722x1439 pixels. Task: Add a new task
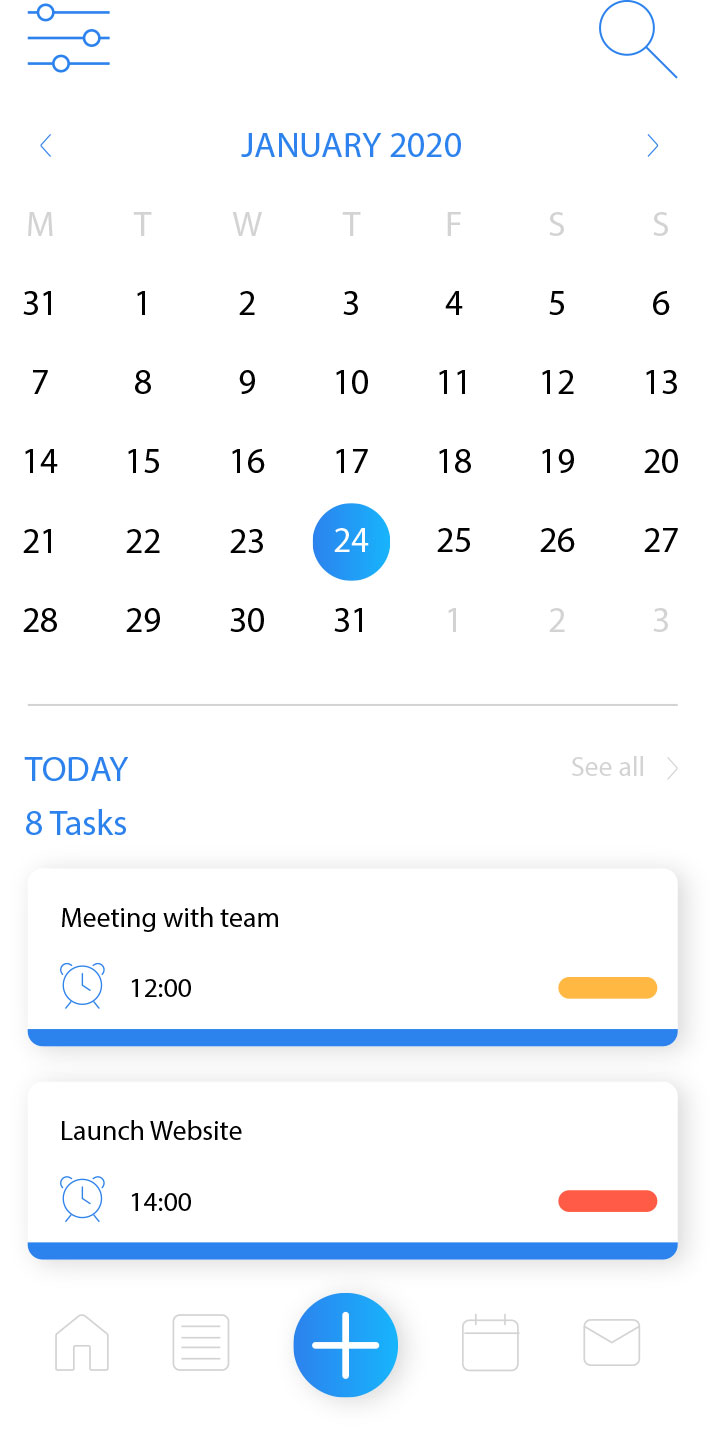coord(346,1345)
